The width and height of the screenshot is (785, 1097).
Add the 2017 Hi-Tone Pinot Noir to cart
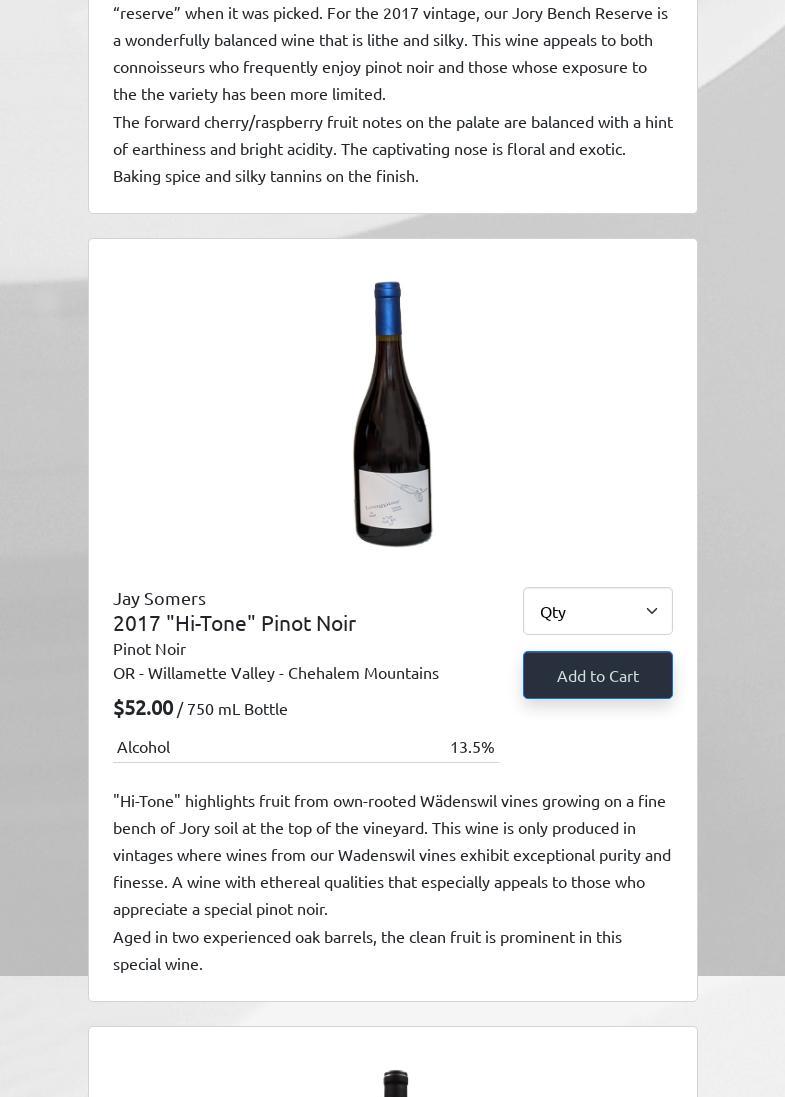pos(597,675)
